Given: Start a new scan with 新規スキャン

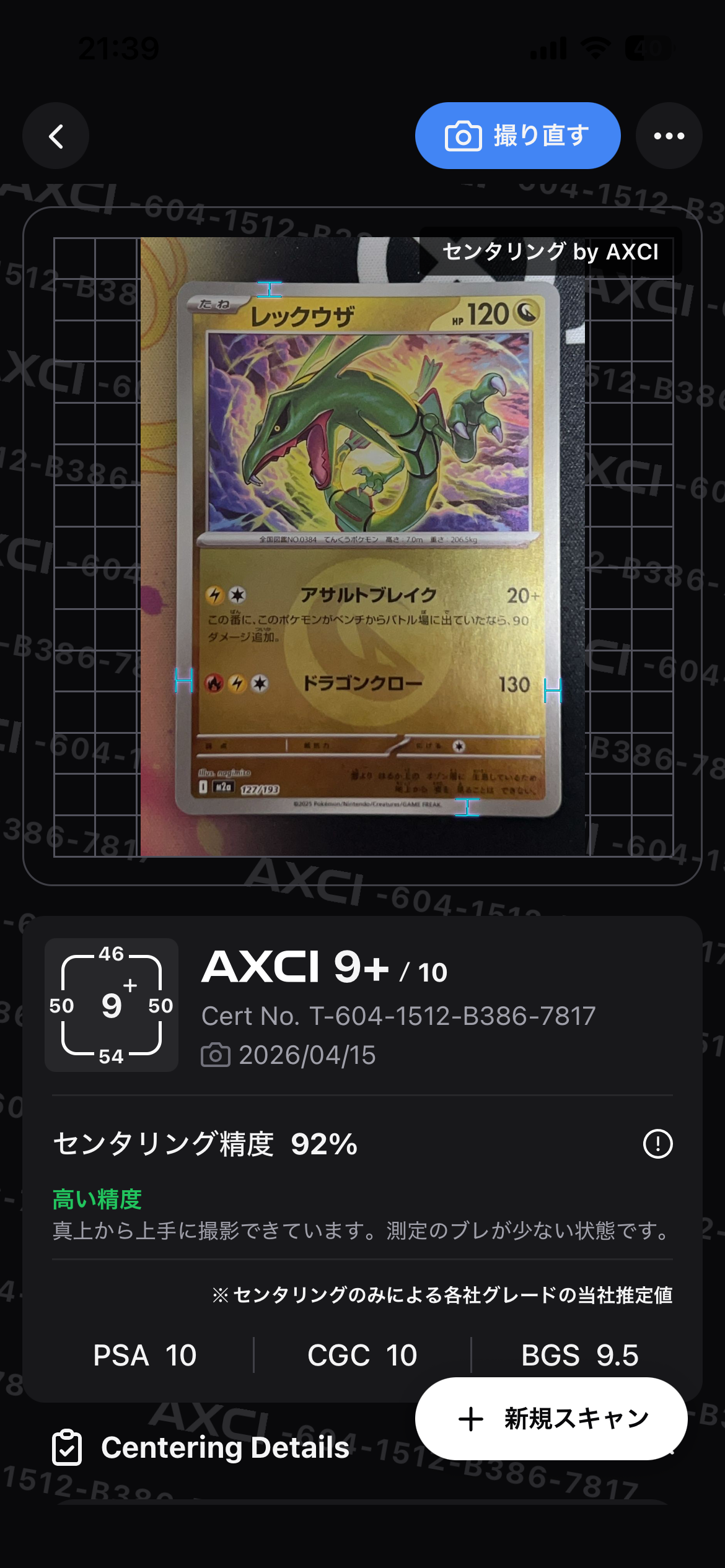Looking at the screenshot, I should [551, 1418].
